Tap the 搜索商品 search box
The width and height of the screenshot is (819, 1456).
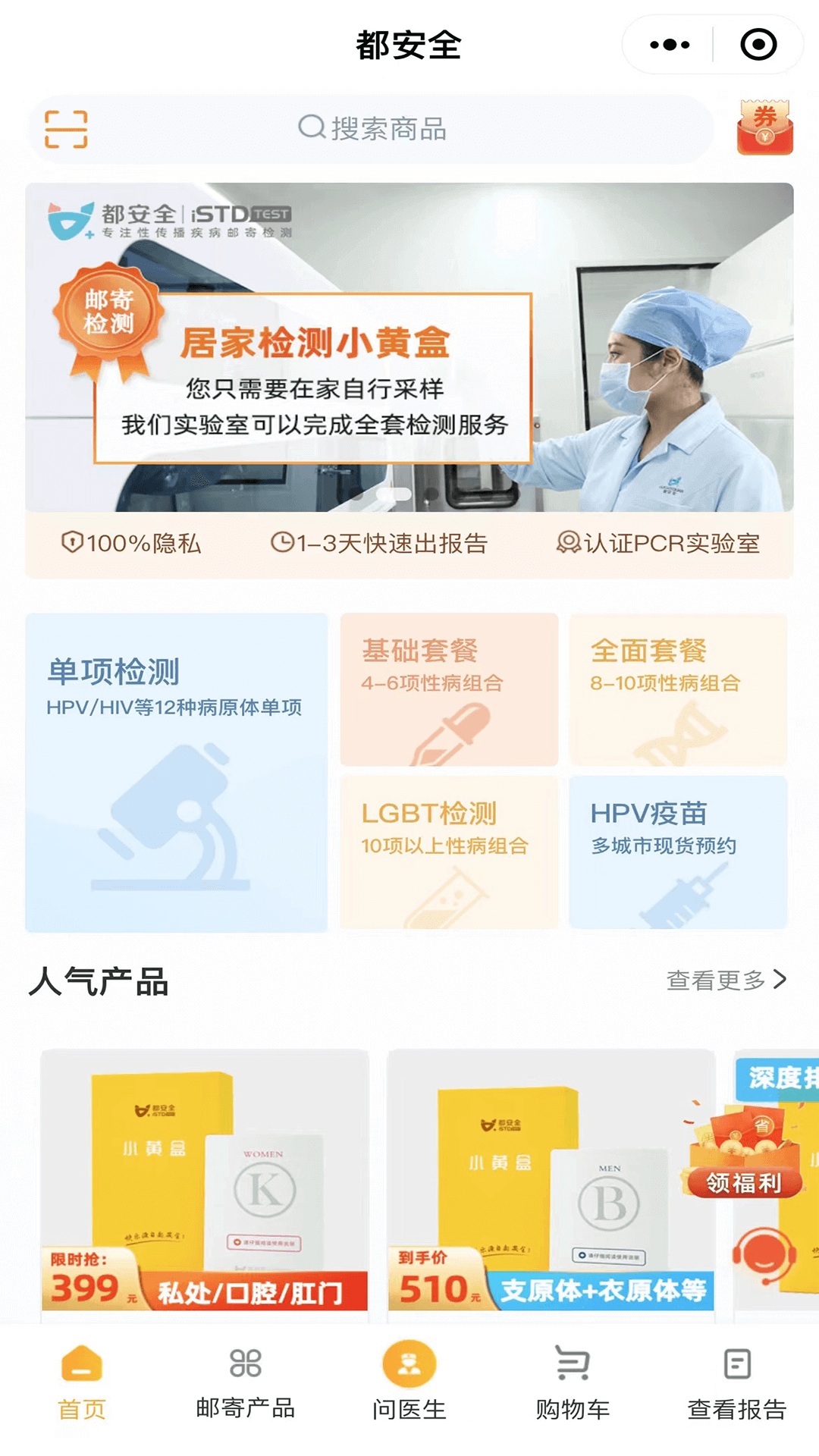pyautogui.click(x=372, y=129)
